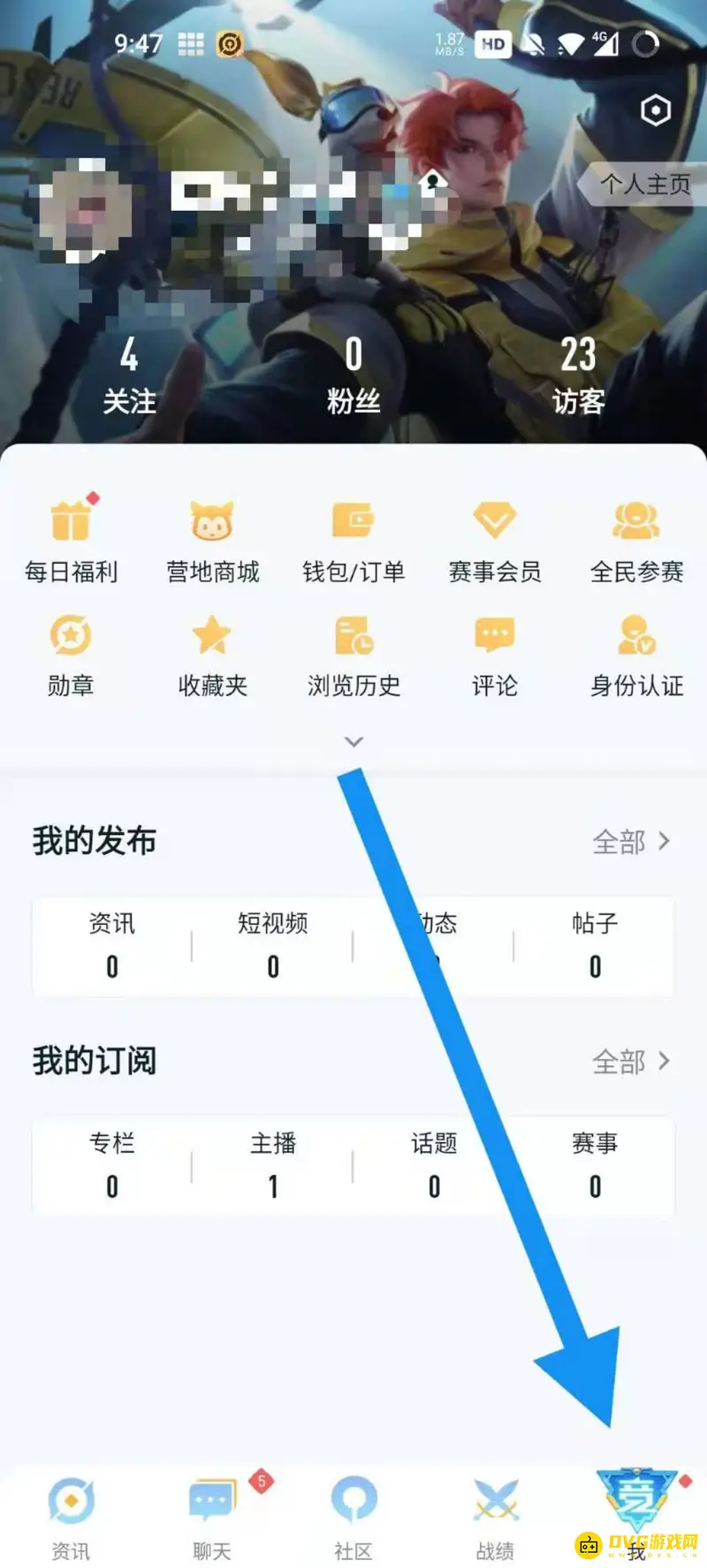Viewport: 707px width, 1568px height.
Task: Check your 浏览历史 browsing history
Action: click(353, 654)
